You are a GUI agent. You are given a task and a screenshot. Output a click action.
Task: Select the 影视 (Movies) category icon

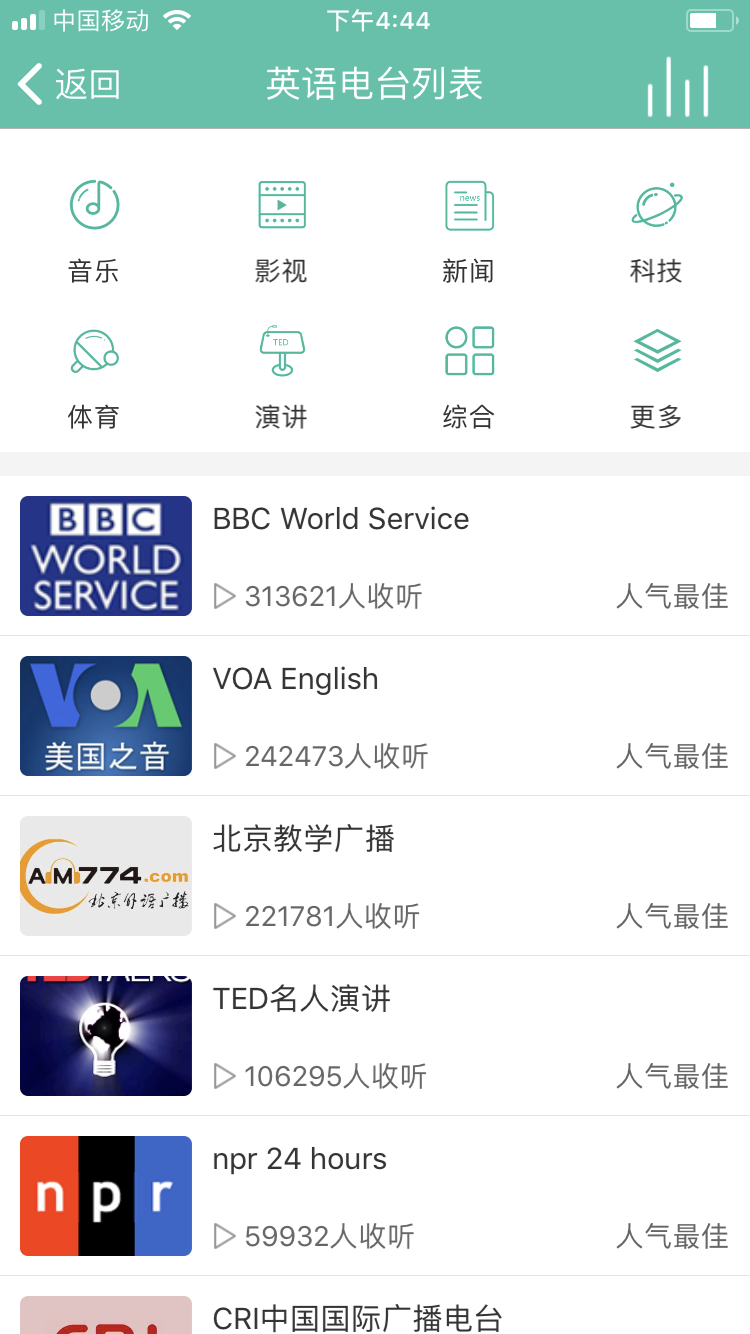281,205
